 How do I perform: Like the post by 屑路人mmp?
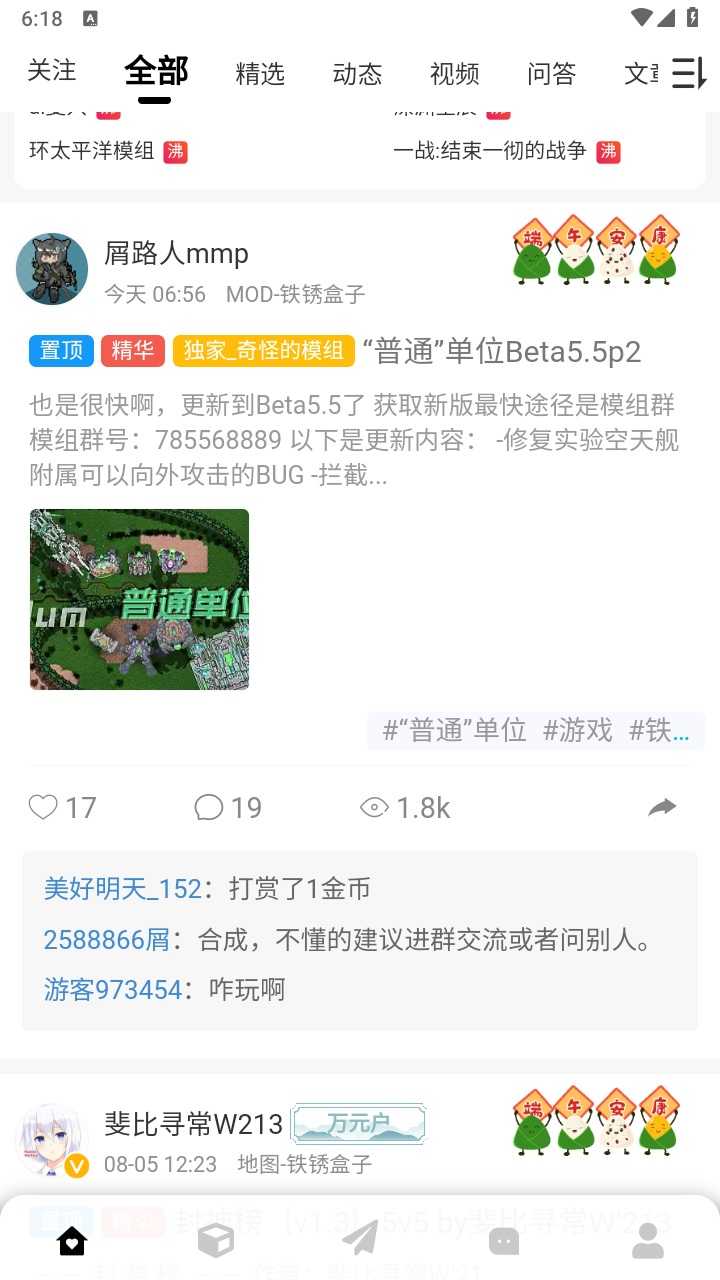pos(62,807)
